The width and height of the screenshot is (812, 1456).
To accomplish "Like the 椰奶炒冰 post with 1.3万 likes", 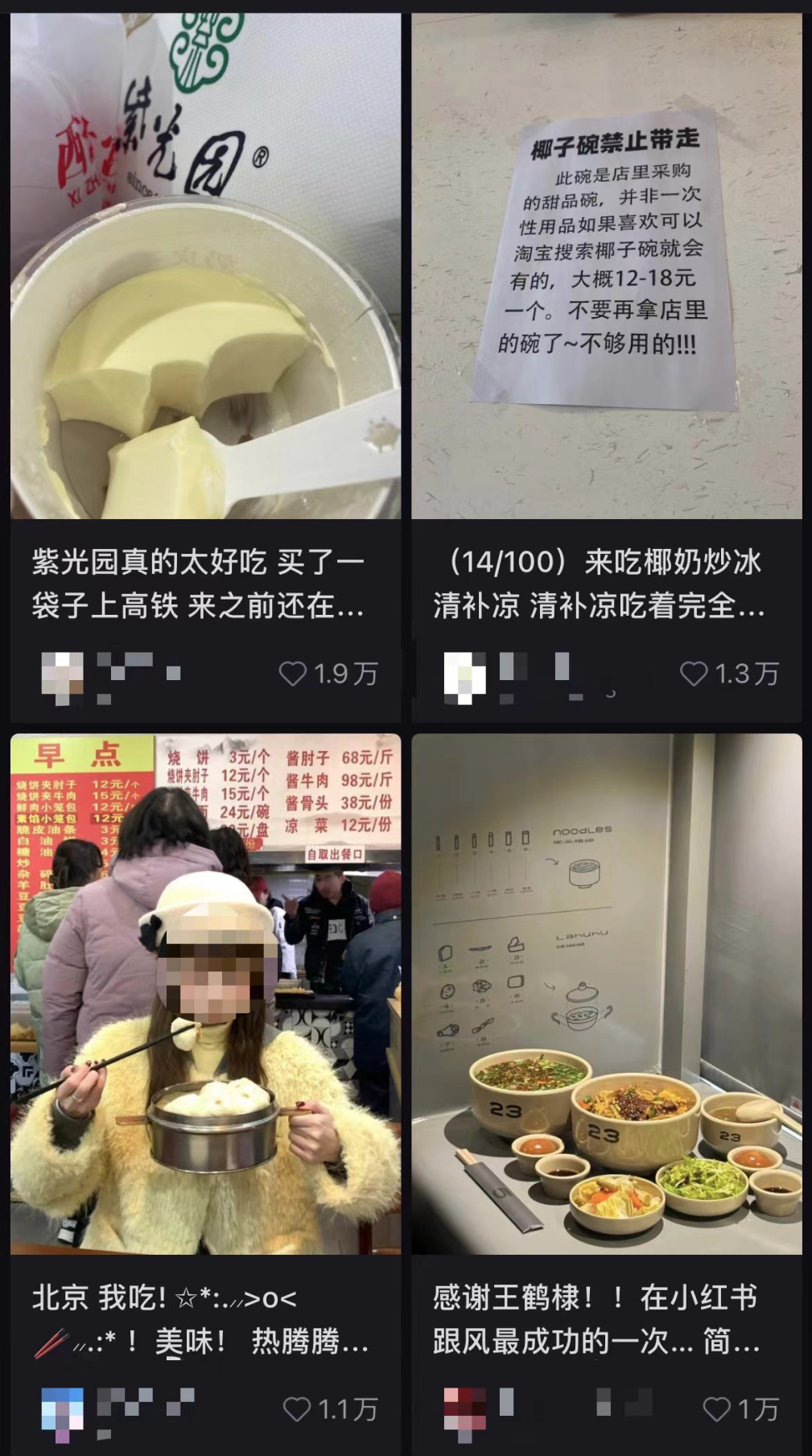I will coord(694,674).
